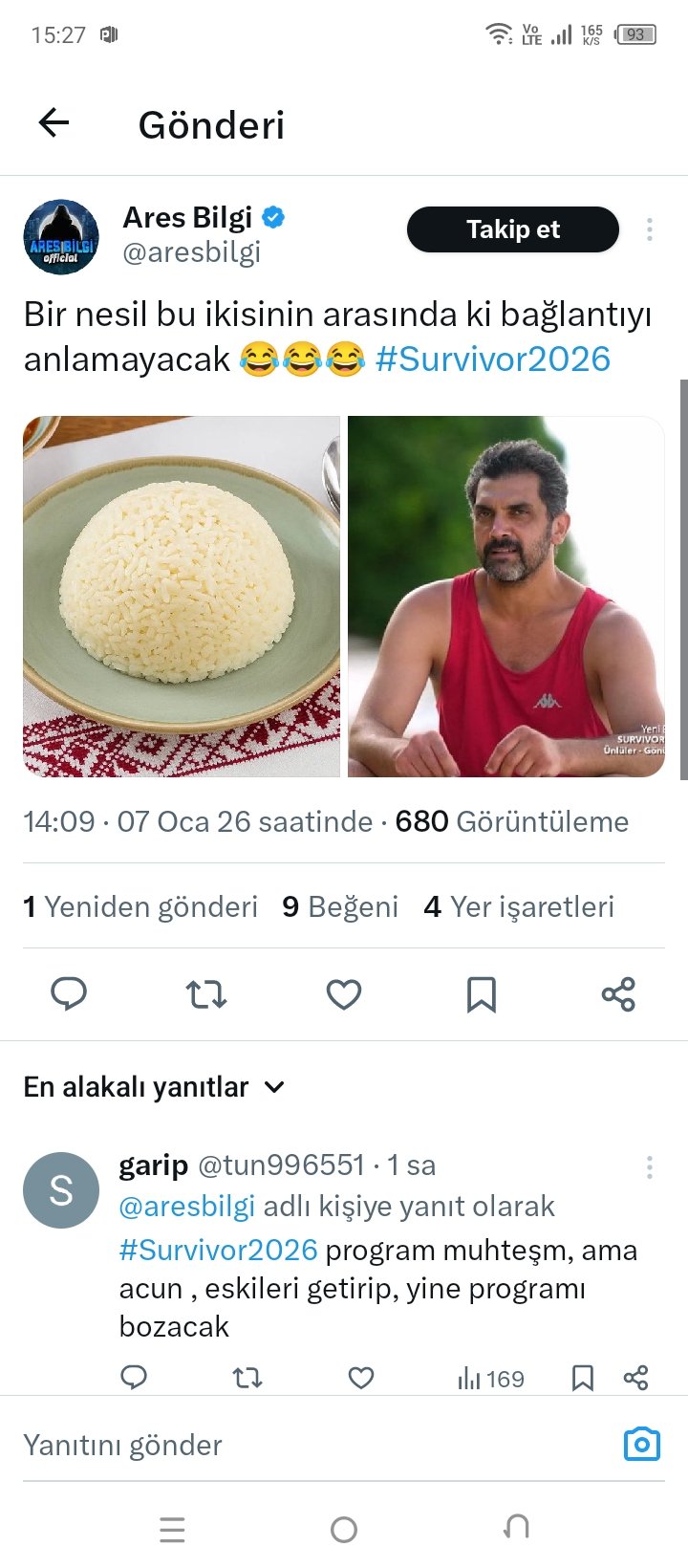
Task: Open the #Survivor2026 hashtag link
Action: coord(492,359)
